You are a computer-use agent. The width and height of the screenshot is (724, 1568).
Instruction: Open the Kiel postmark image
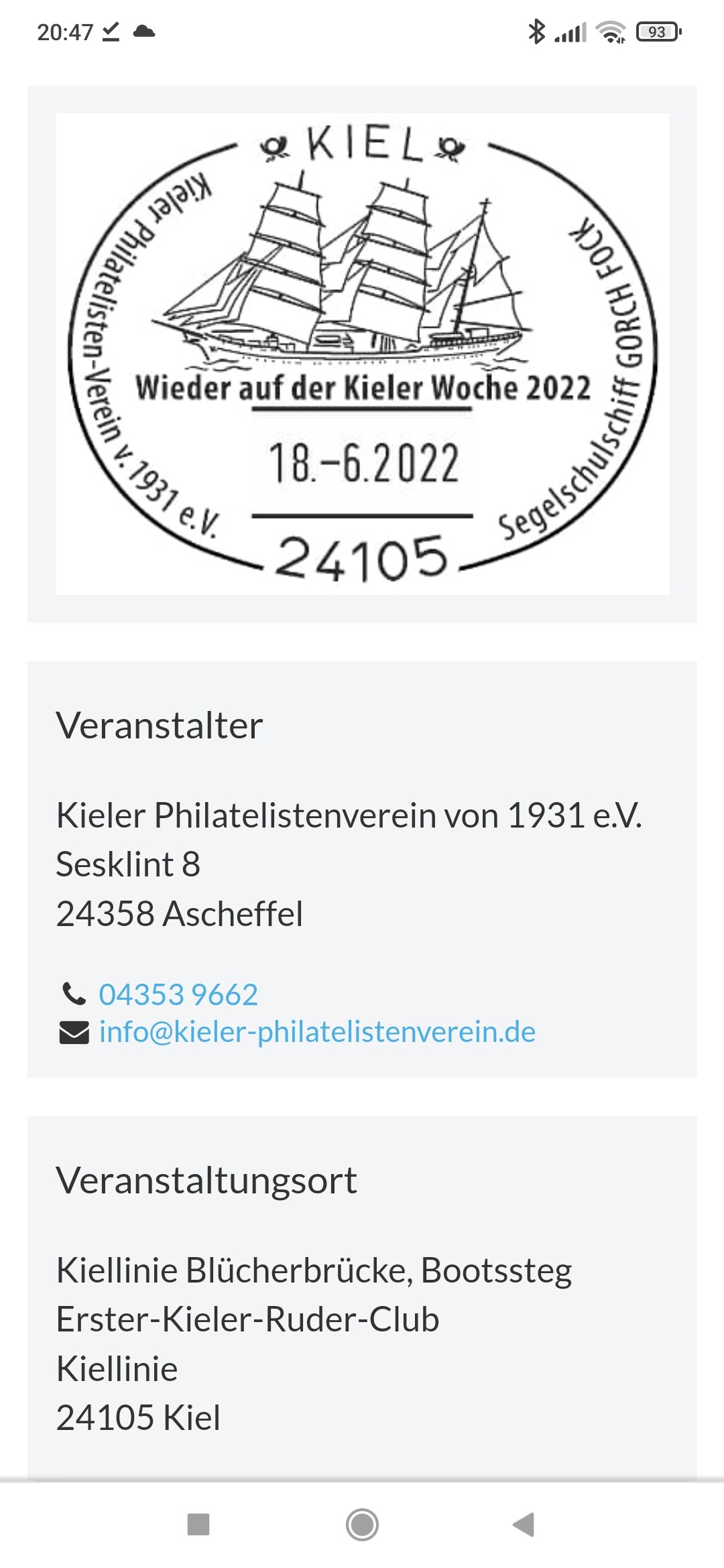[x=362, y=354]
